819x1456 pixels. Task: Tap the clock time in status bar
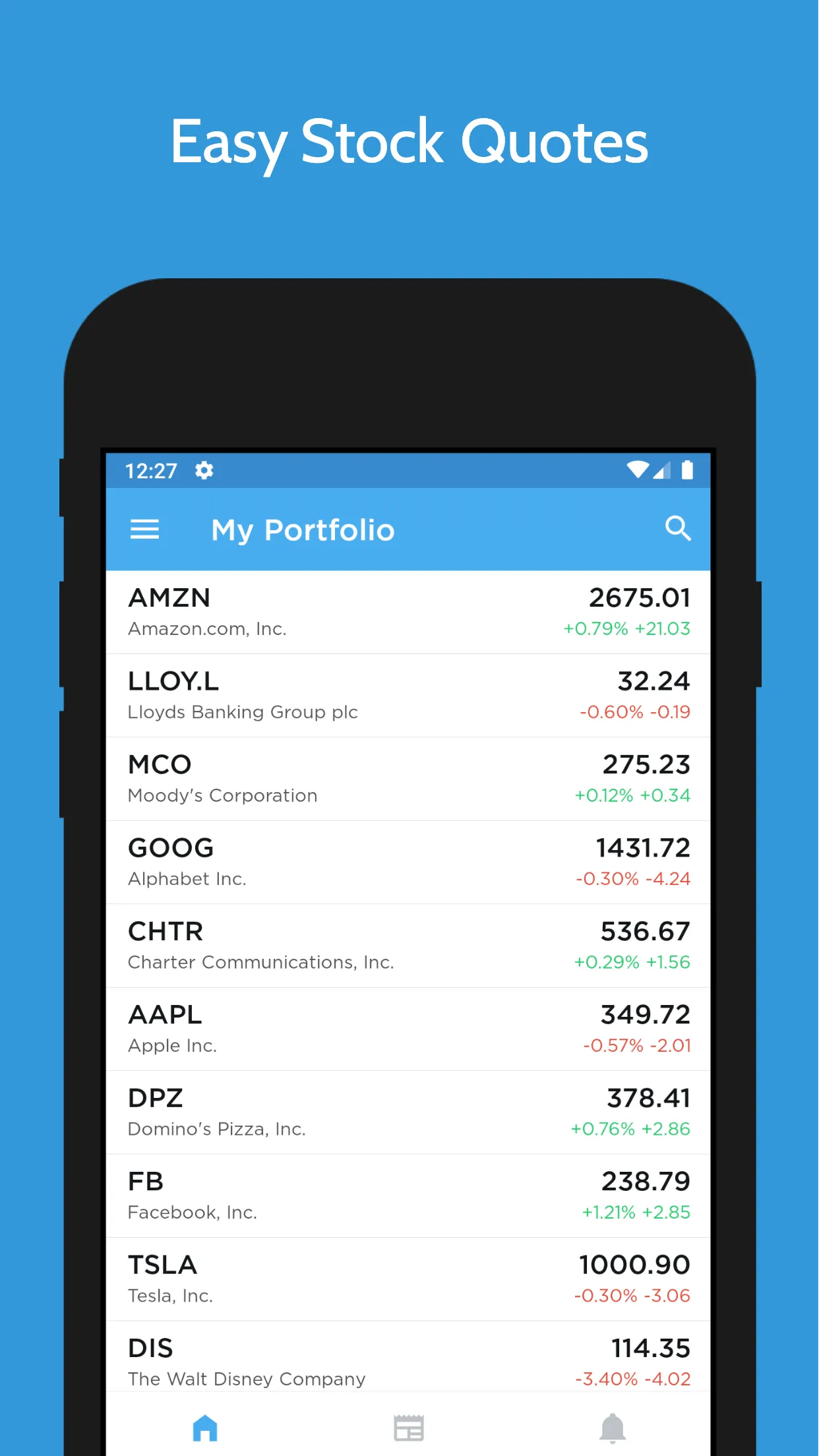pos(152,471)
